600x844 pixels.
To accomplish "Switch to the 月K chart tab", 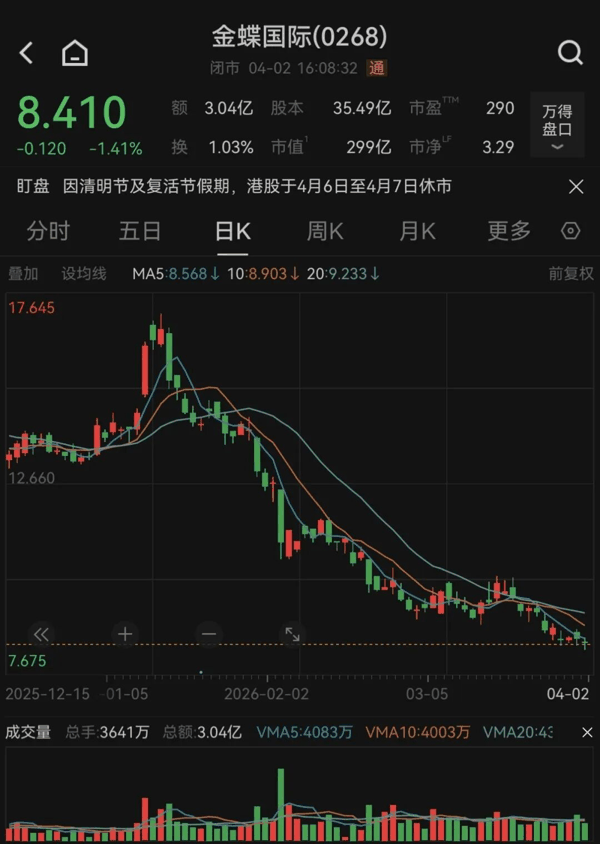I will pos(417,231).
